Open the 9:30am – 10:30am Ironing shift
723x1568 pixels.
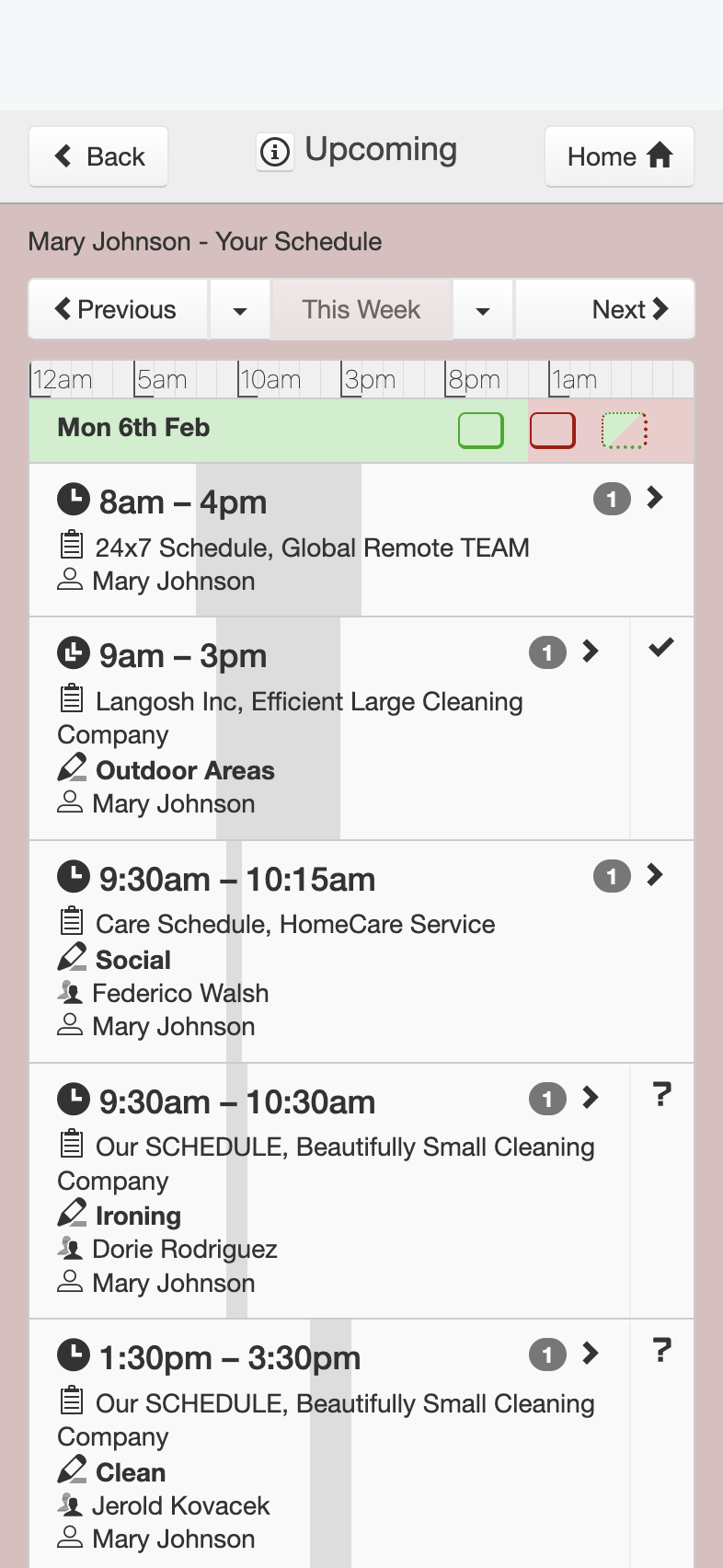pos(329,1191)
